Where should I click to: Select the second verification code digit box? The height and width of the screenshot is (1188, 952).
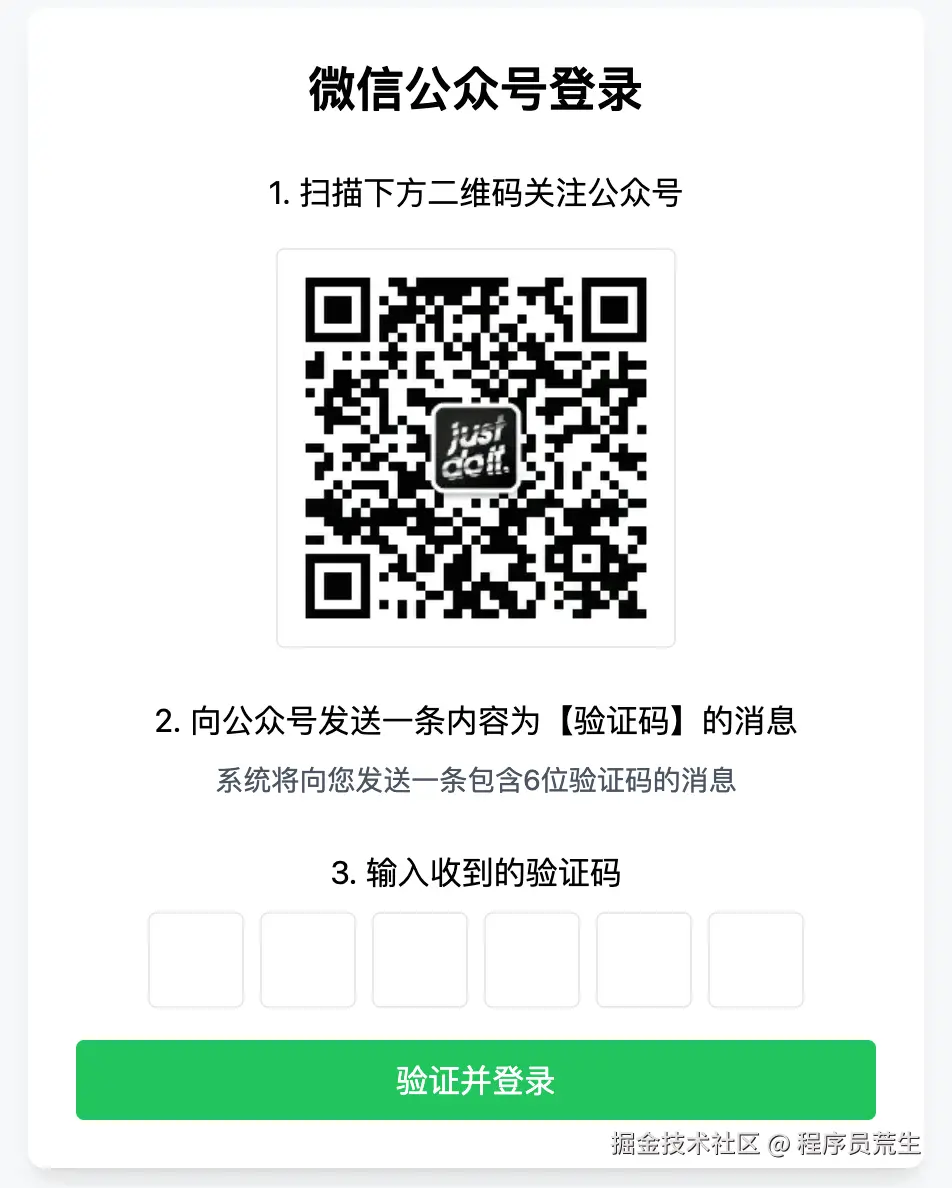coord(308,960)
